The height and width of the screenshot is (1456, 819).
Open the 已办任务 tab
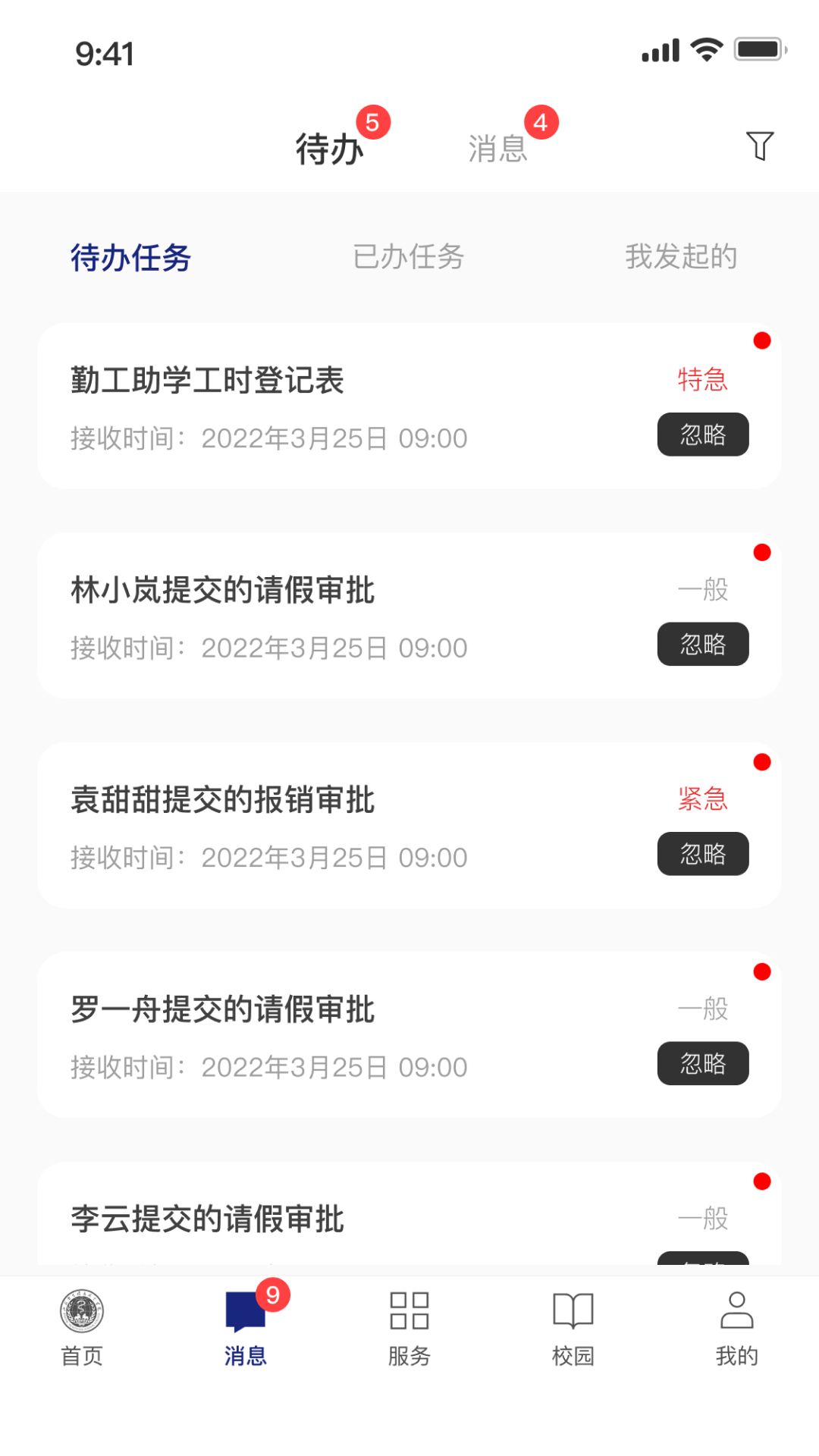[409, 258]
